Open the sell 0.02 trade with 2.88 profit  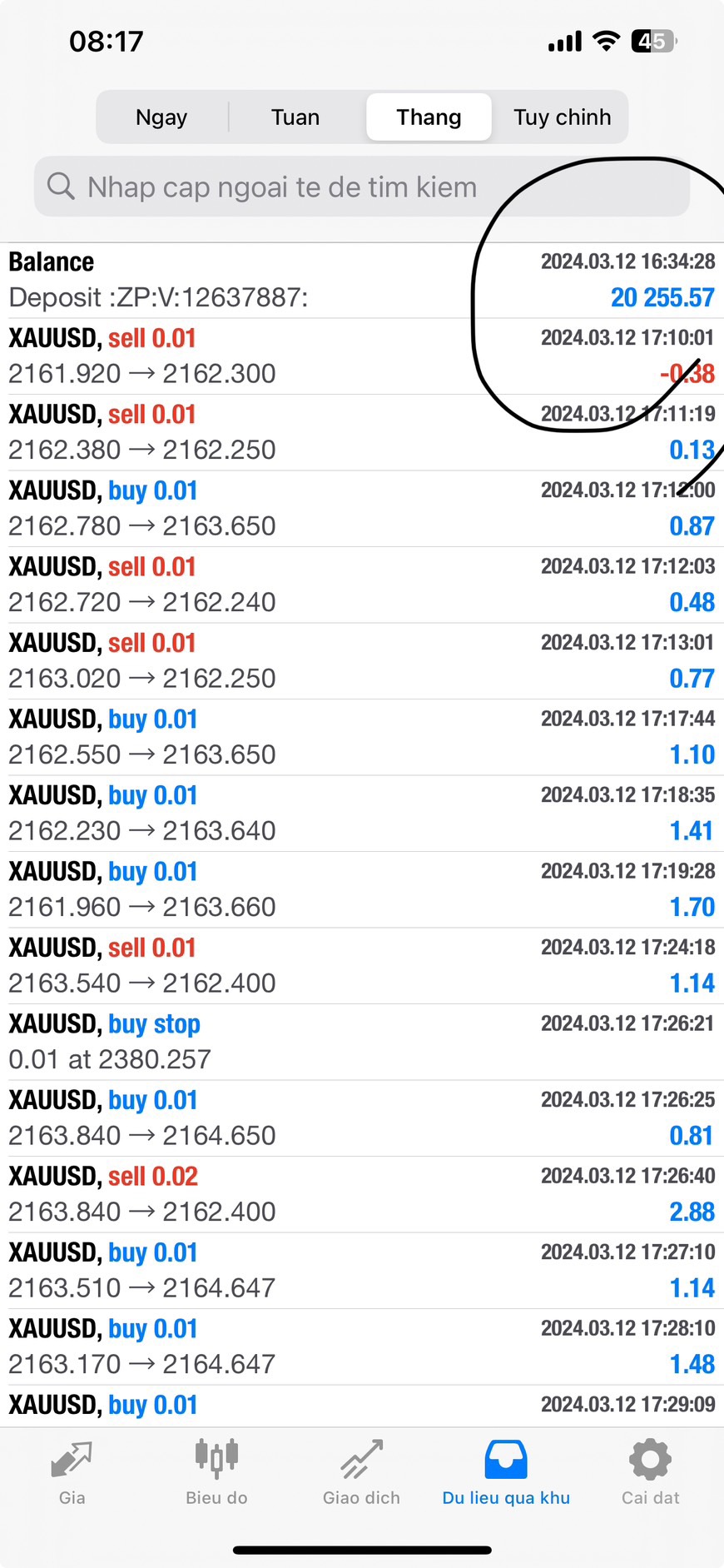[x=362, y=1194]
